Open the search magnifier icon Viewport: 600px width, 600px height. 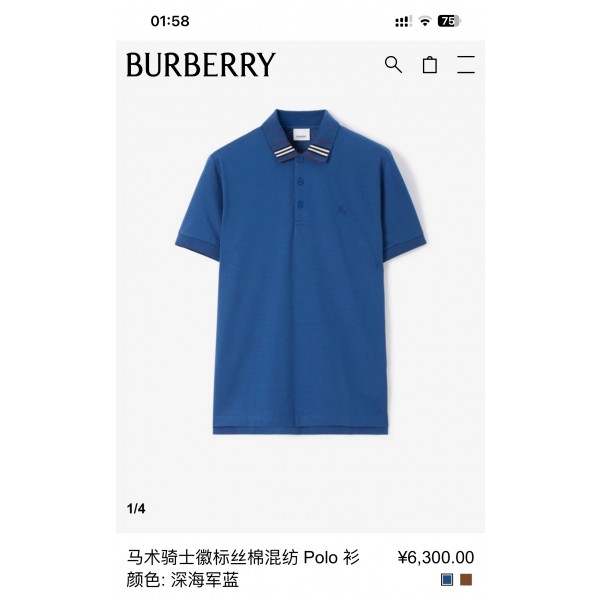(393, 65)
